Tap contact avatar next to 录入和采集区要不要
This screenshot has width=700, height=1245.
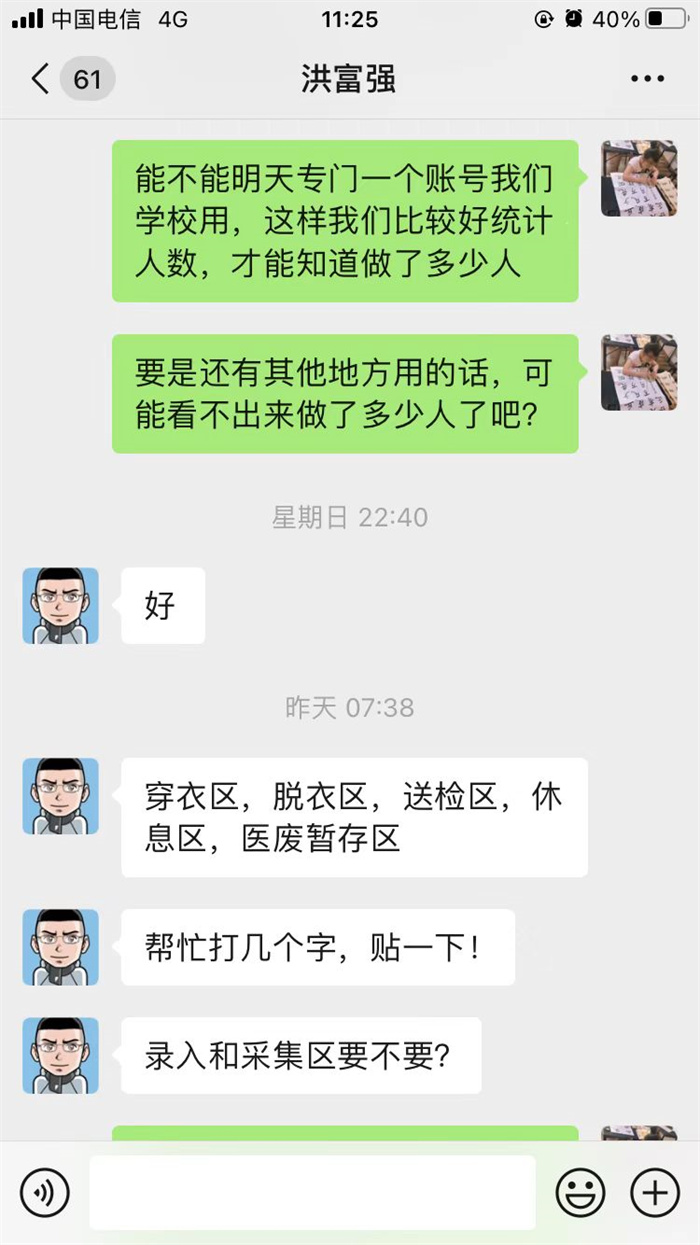coord(61,1055)
